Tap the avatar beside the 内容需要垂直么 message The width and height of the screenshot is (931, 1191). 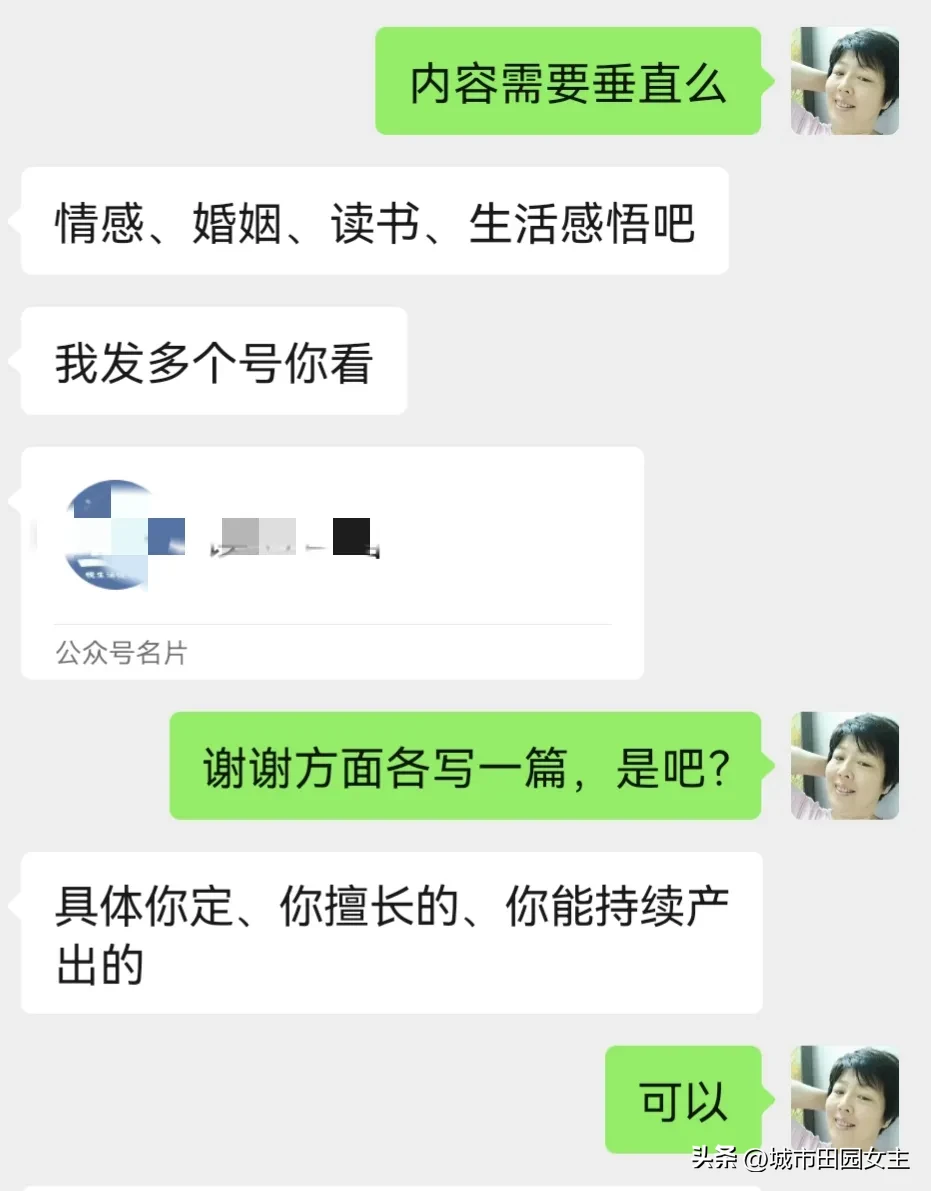pos(845,81)
